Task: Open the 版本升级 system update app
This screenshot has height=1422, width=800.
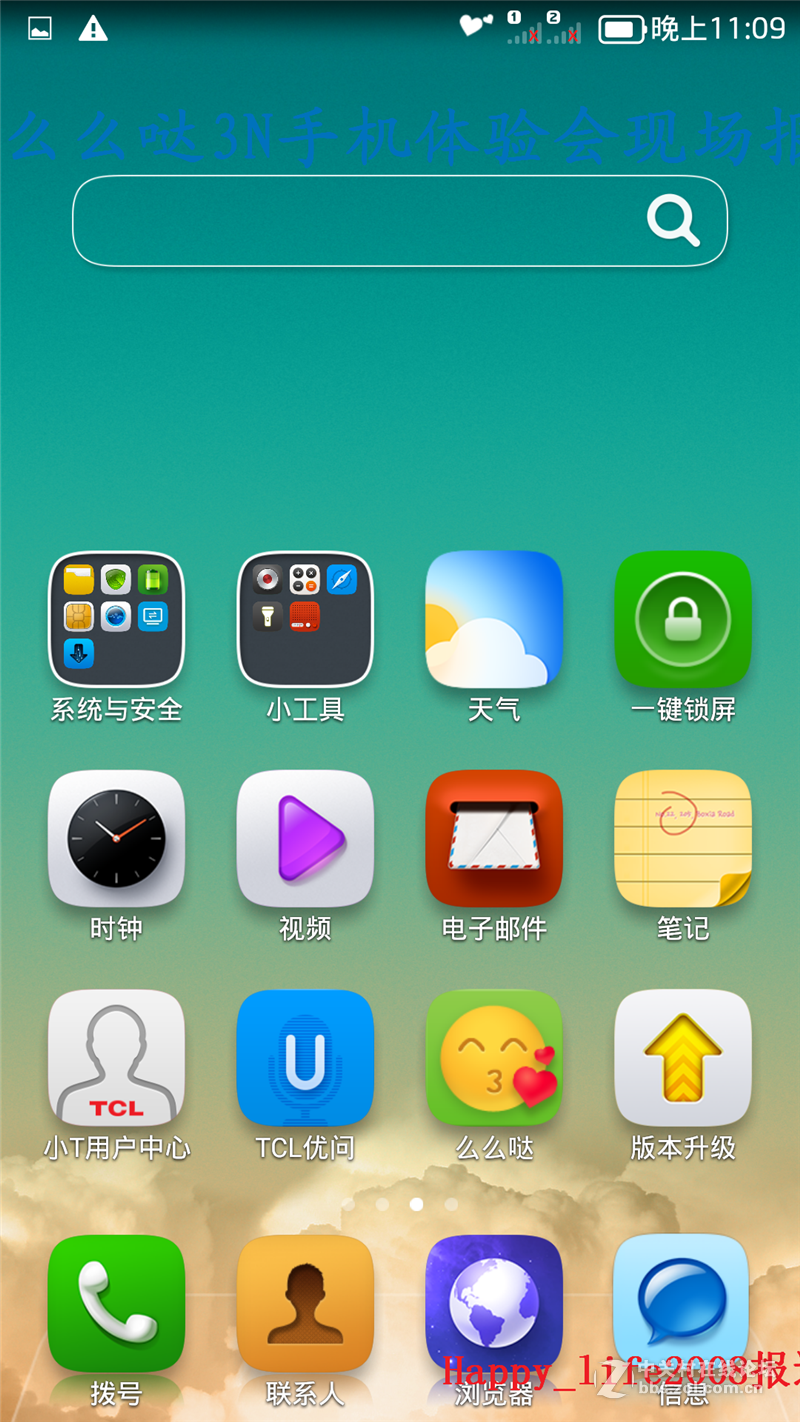Action: coord(683,1058)
